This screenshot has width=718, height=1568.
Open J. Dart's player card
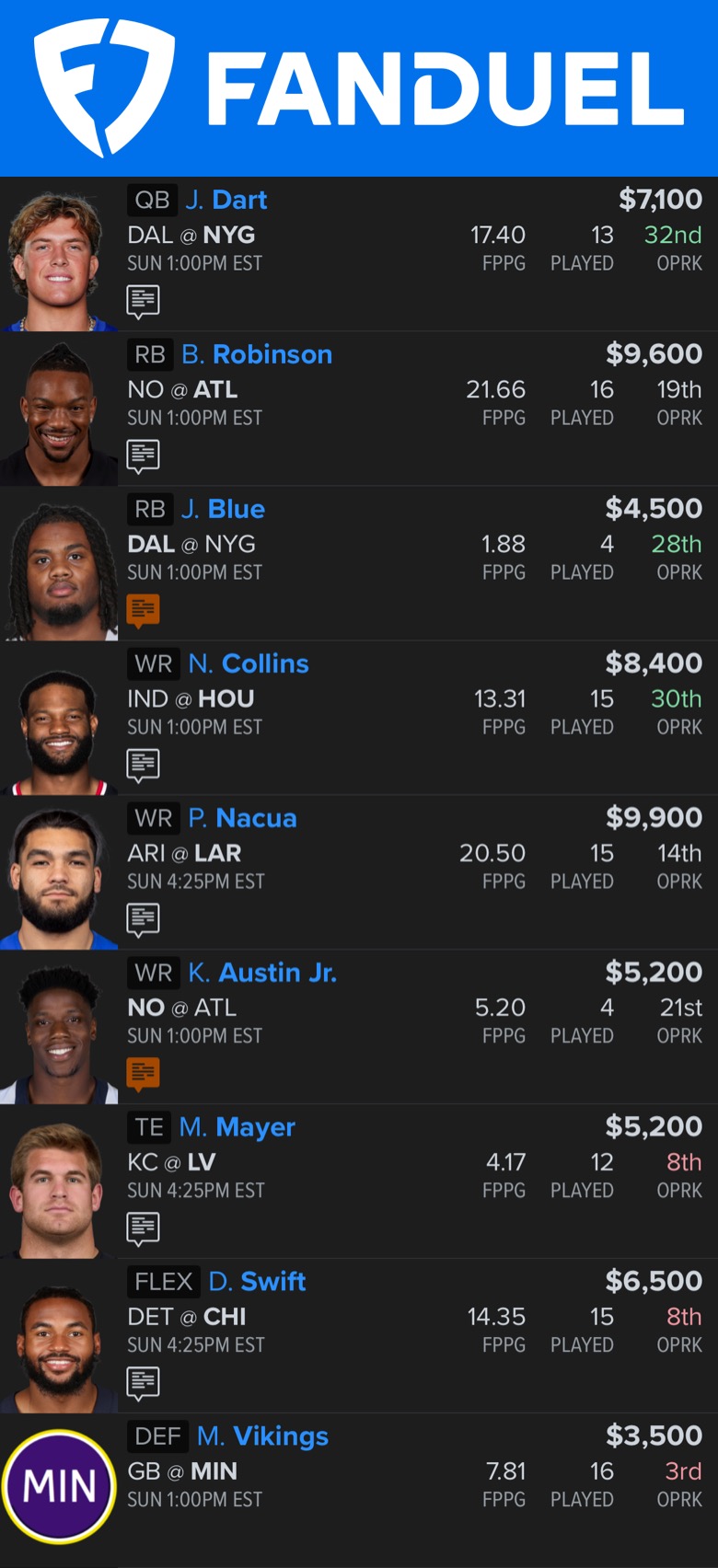tap(226, 201)
